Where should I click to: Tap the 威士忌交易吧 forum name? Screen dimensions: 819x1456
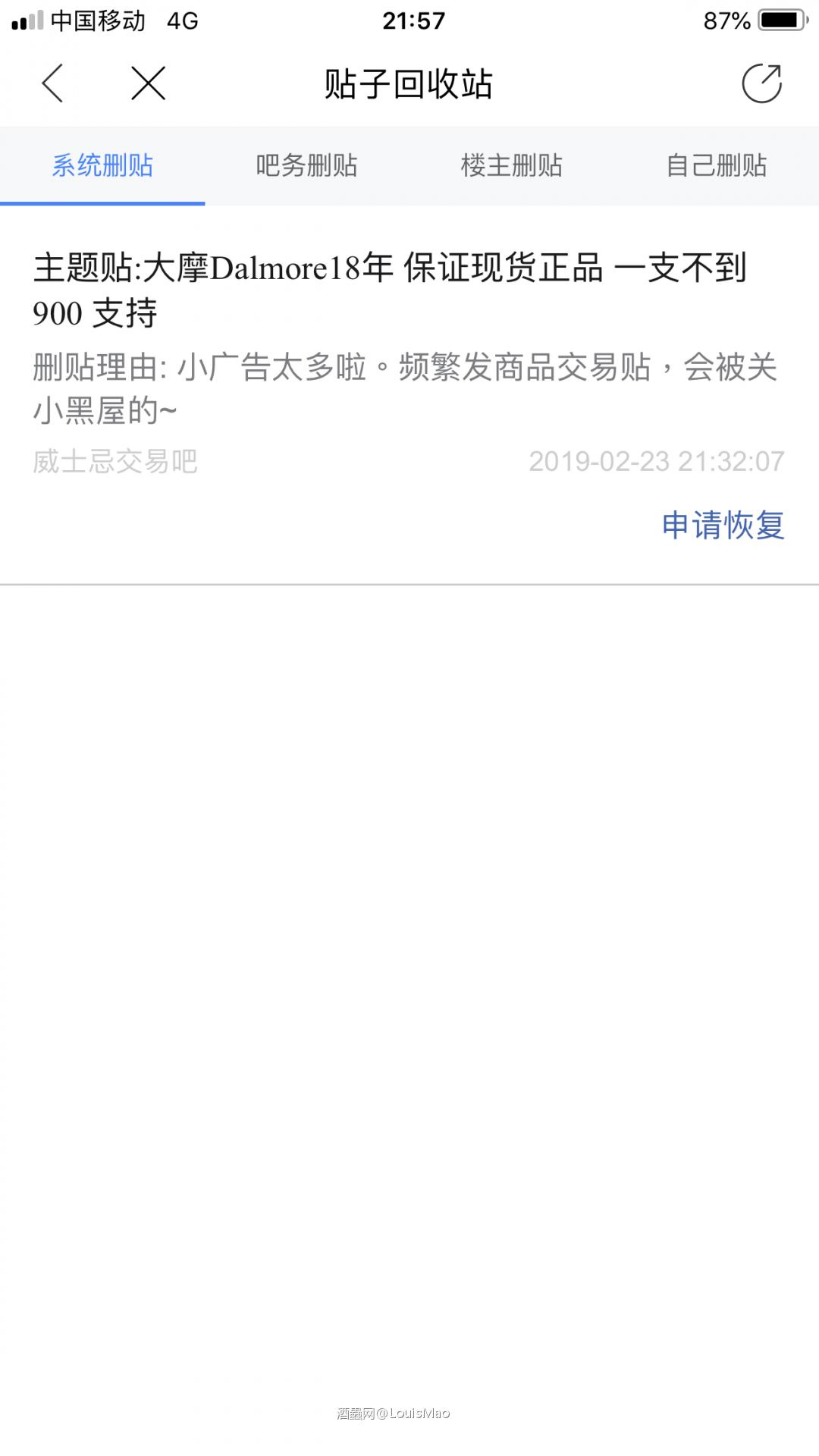coord(115,463)
